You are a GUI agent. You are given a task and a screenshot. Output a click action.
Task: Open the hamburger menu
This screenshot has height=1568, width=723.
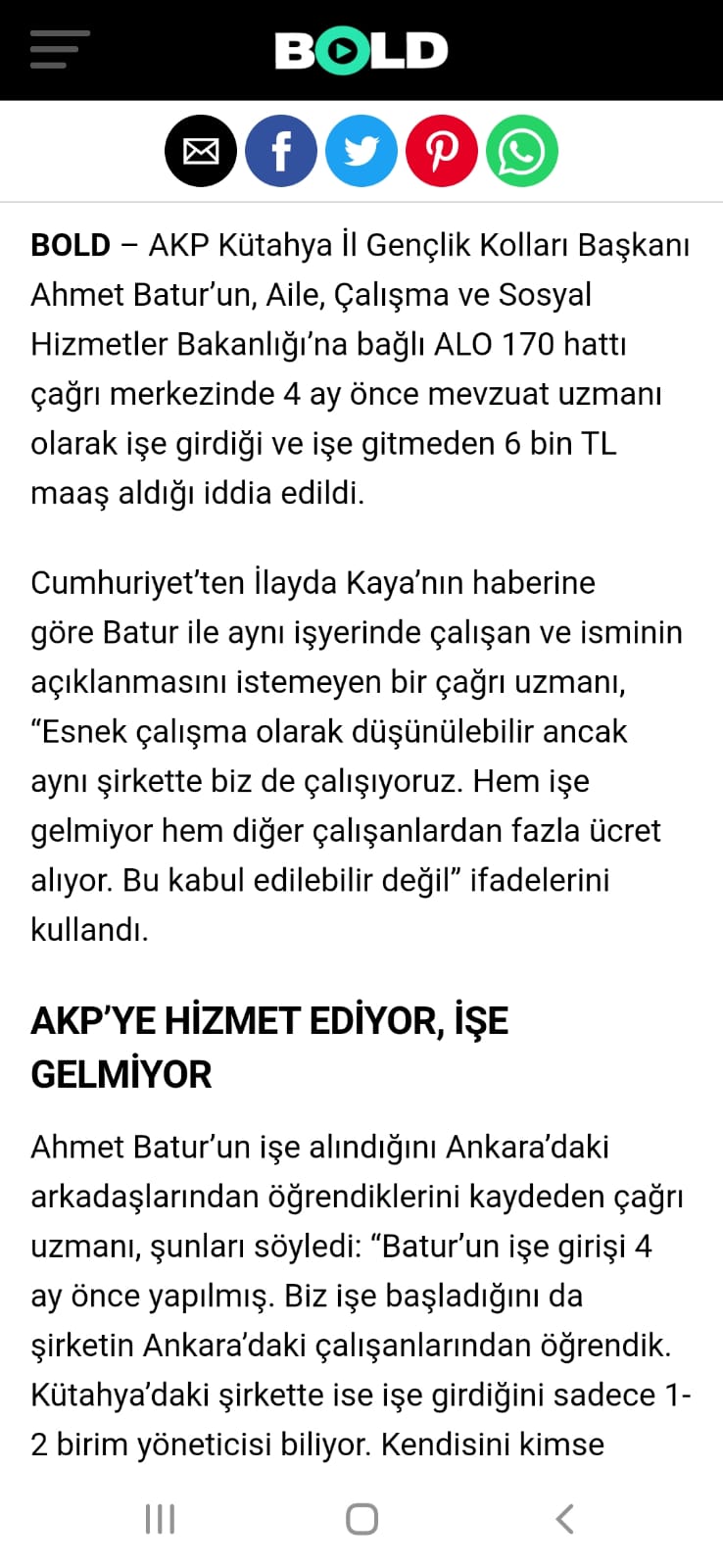coord(59,50)
